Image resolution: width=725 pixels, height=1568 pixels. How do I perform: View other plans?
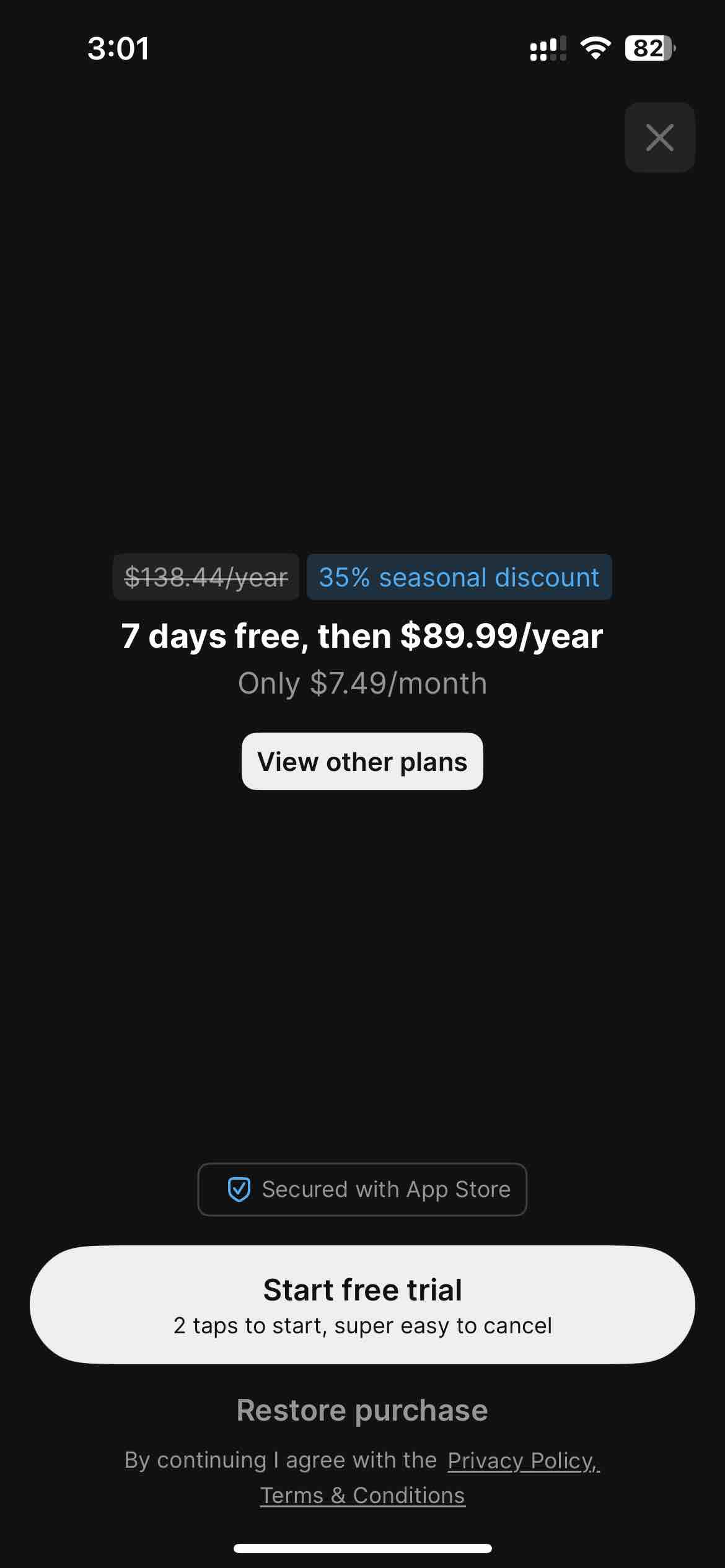tap(362, 761)
